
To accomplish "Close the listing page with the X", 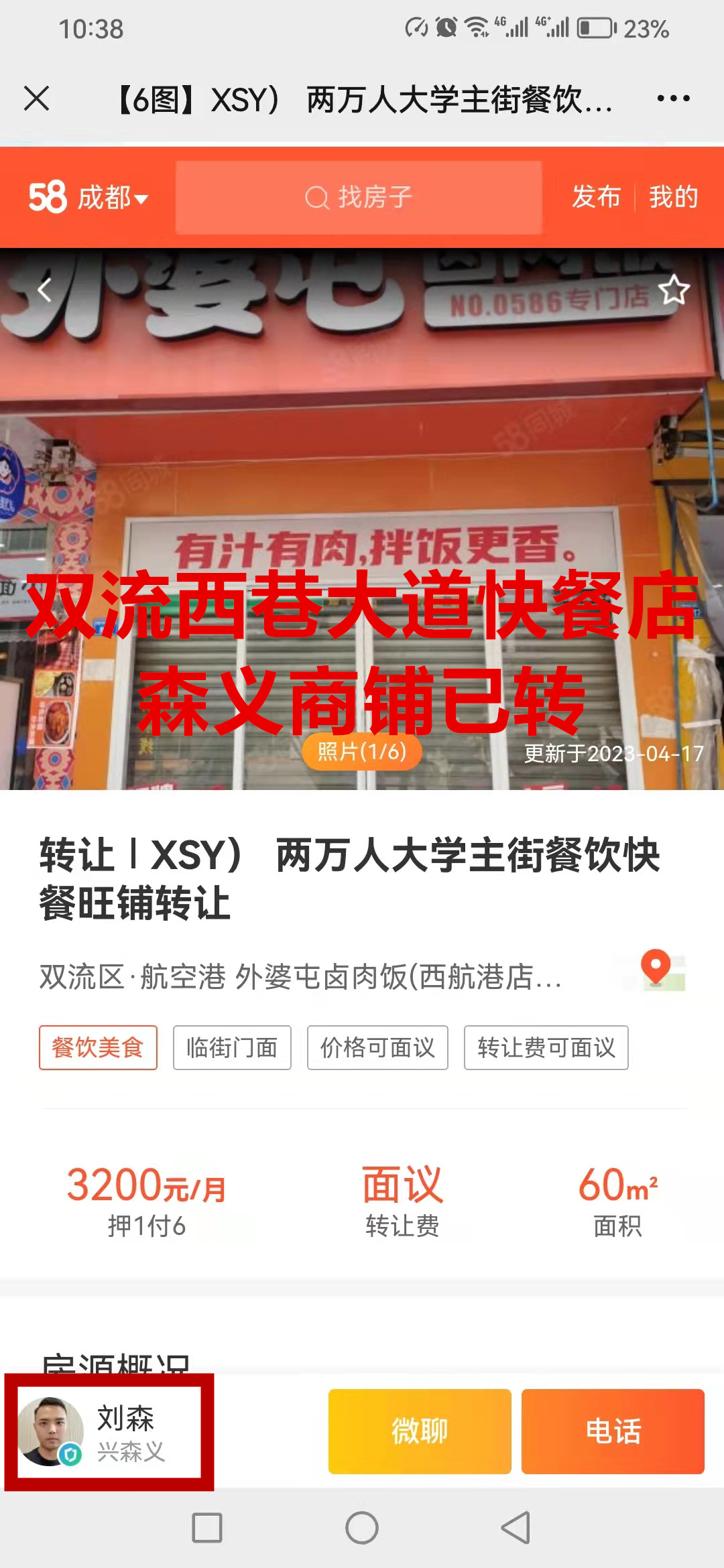I will [x=37, y=99].
